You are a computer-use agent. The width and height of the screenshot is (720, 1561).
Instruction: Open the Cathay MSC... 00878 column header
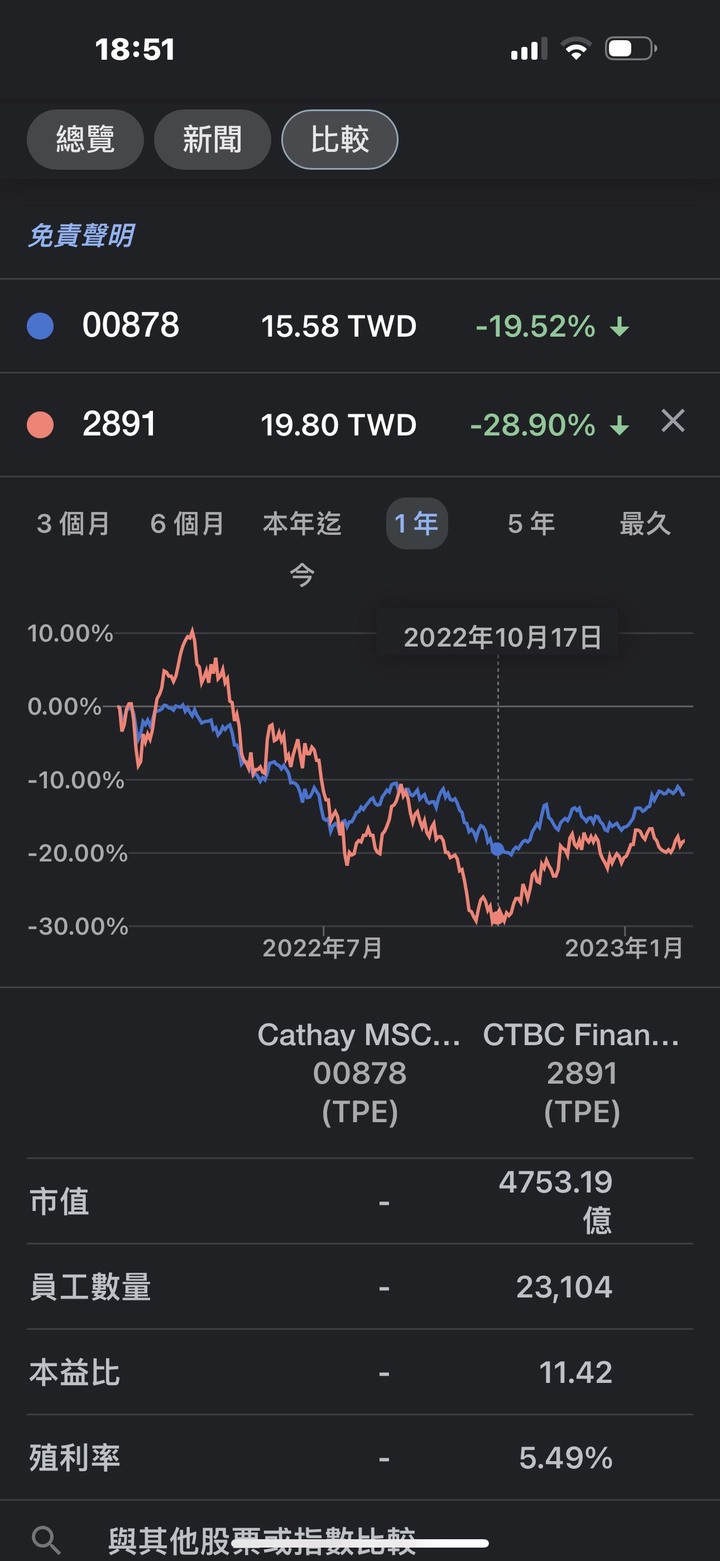pos(360,1072)
